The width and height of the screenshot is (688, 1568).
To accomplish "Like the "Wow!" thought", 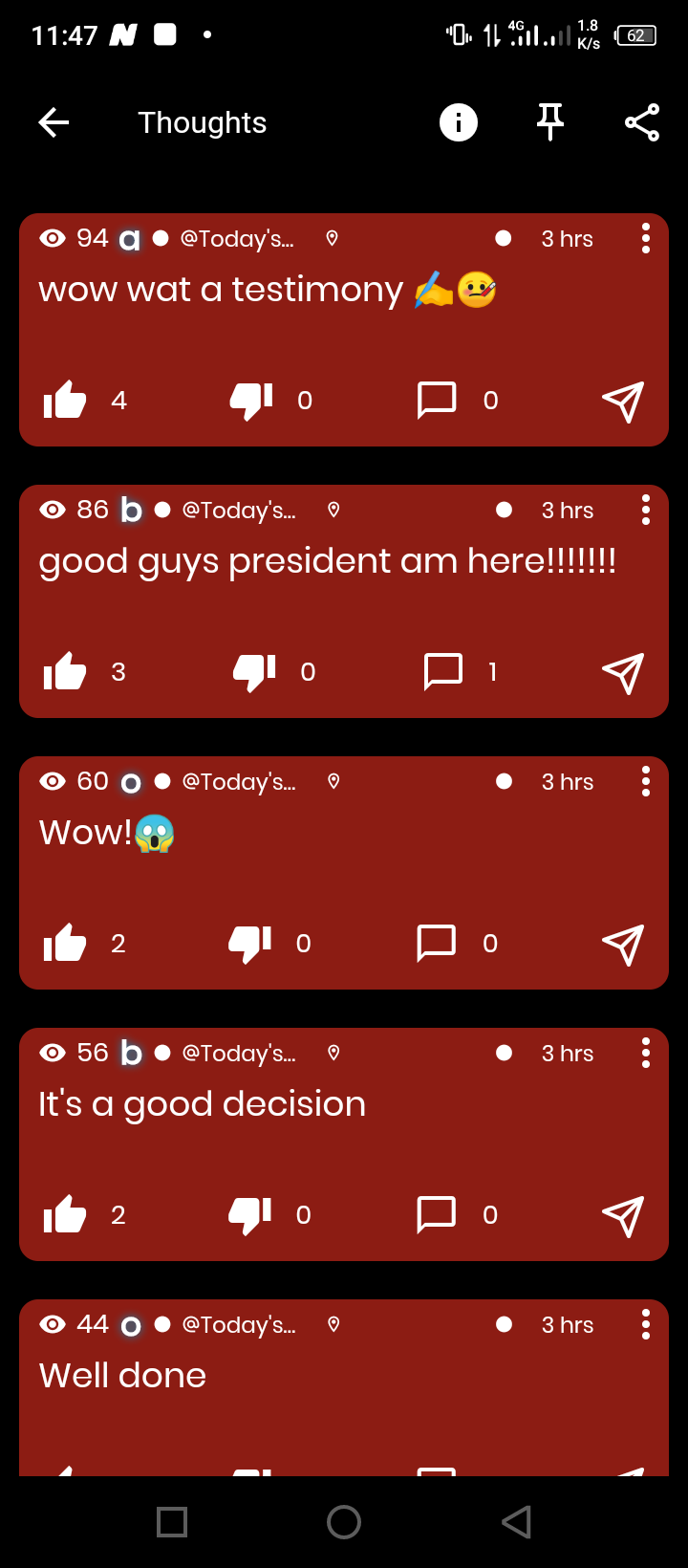I will click(65, 943).
